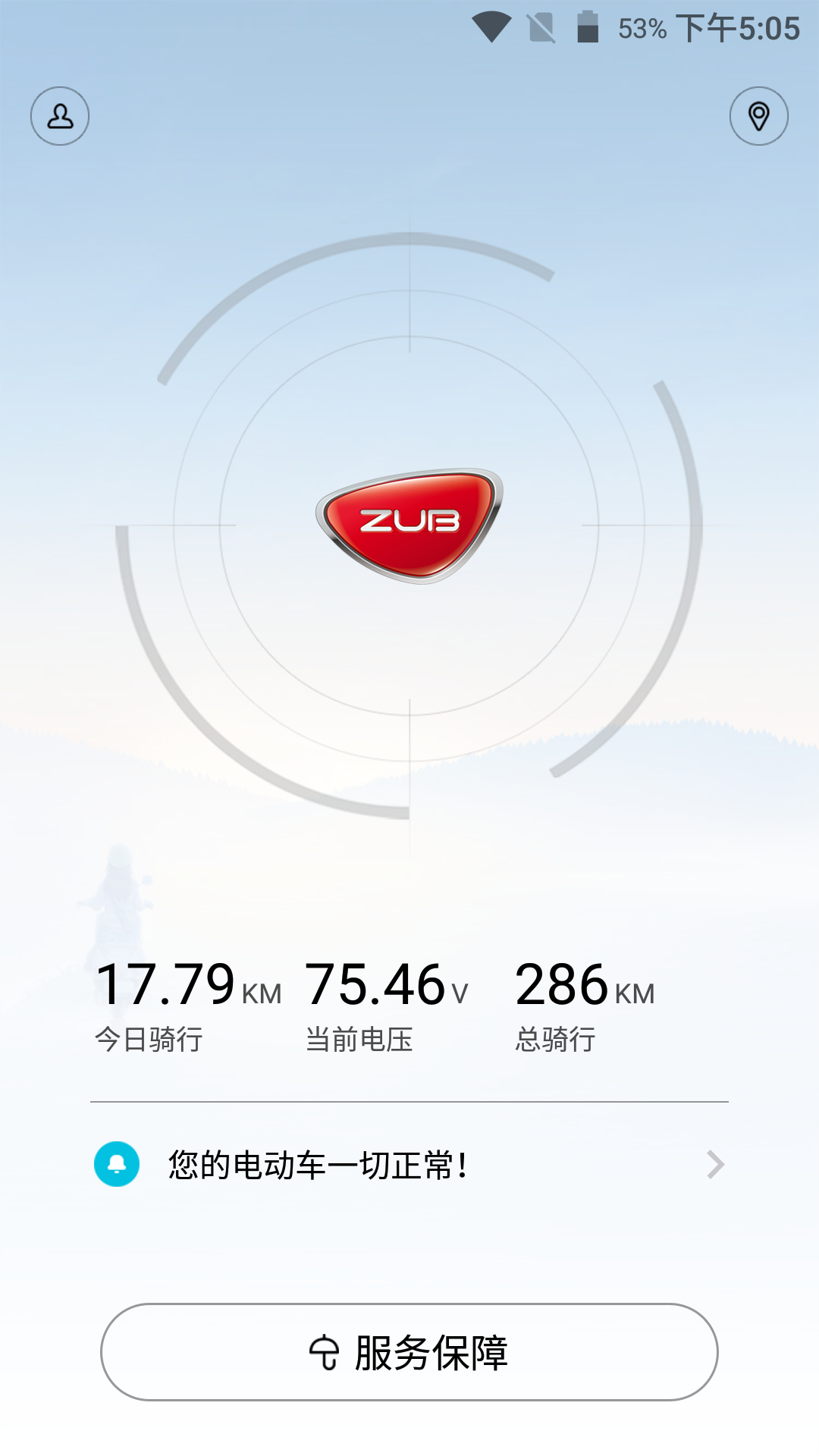Viewport: 819px width, 1456px height.
Task: Select the 今日骑行 daily ride stat
Action: tap(149, 1040)
